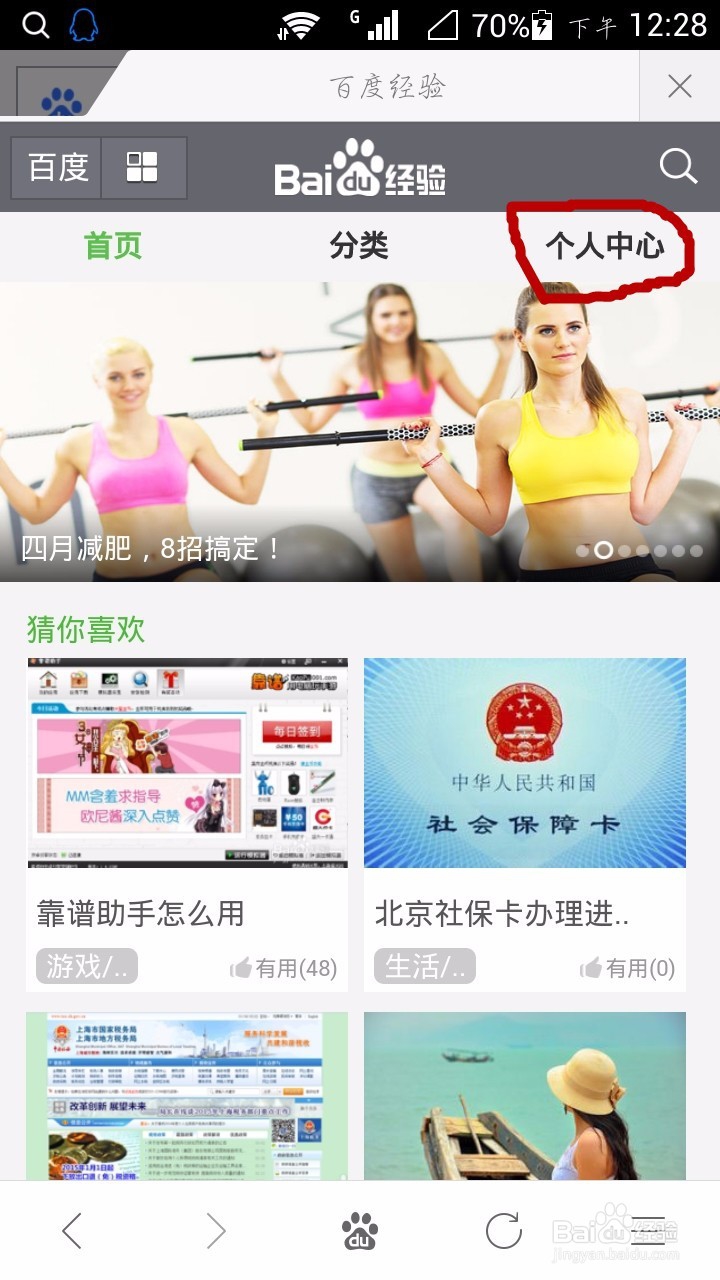The image size is (720, 1280).
Task: Go forward using the right arrow at the bottom
Action: click(216, 1232)
